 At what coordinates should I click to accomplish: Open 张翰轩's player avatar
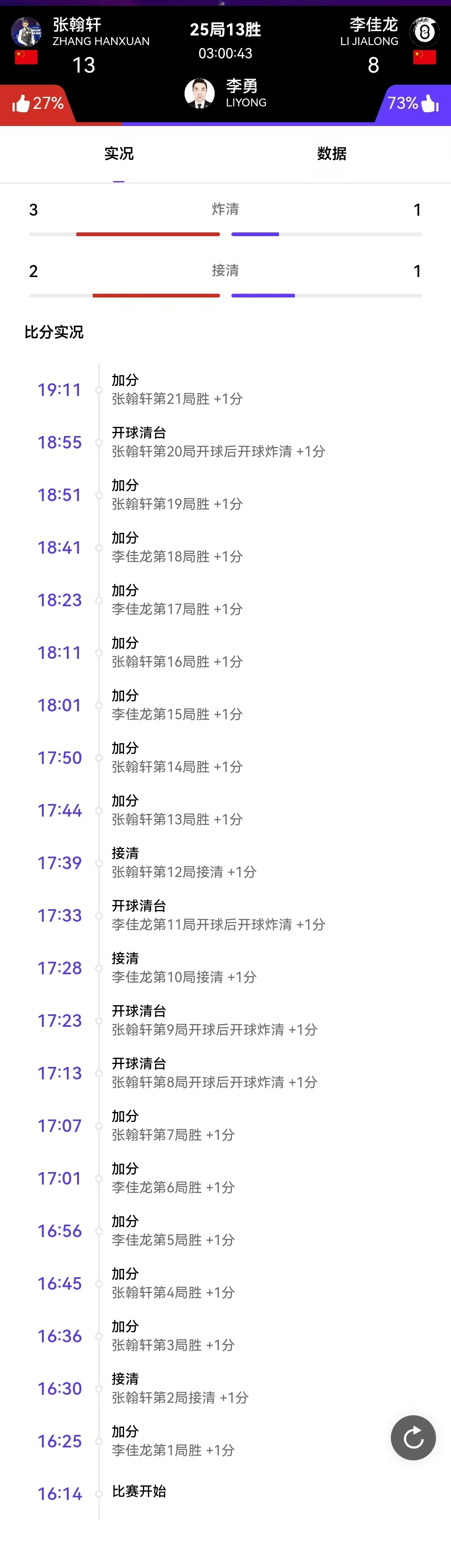(26, 32)
